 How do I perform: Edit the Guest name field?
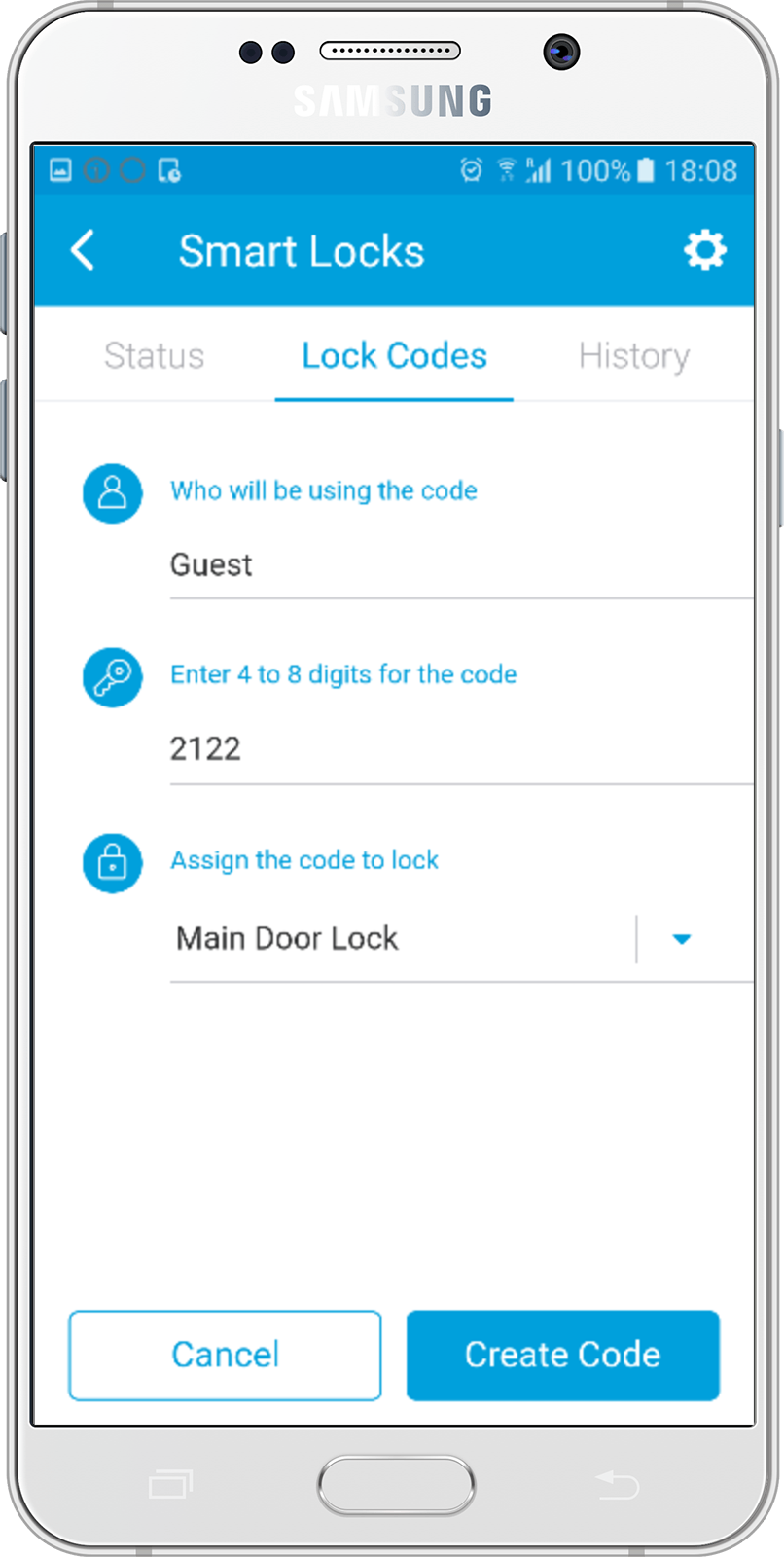coord(462,566)
